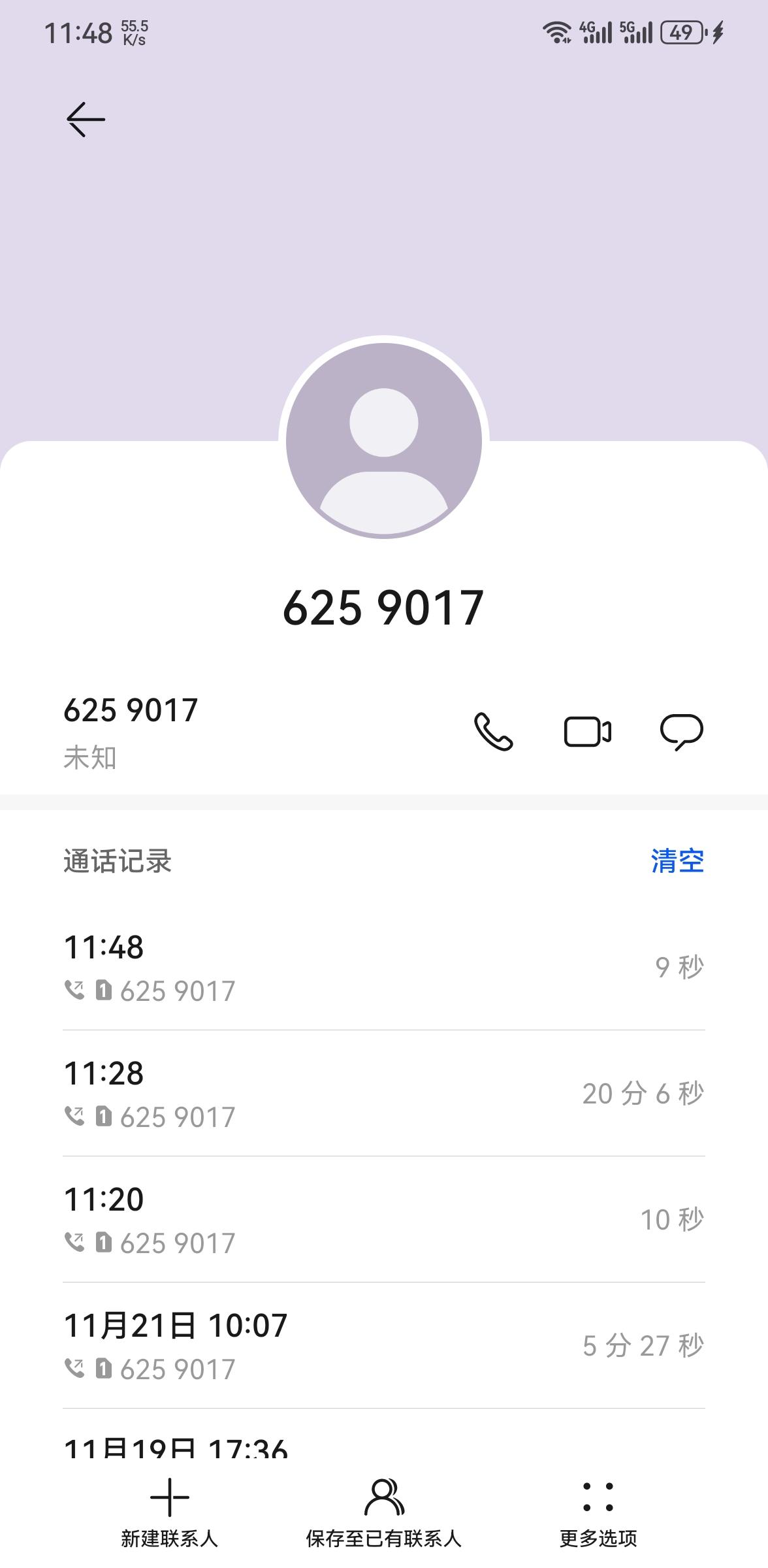This screenshot has width=768, height=1568.
Task: View the 11月21日 10:07 call record
Action: (x=384, y=1346)
